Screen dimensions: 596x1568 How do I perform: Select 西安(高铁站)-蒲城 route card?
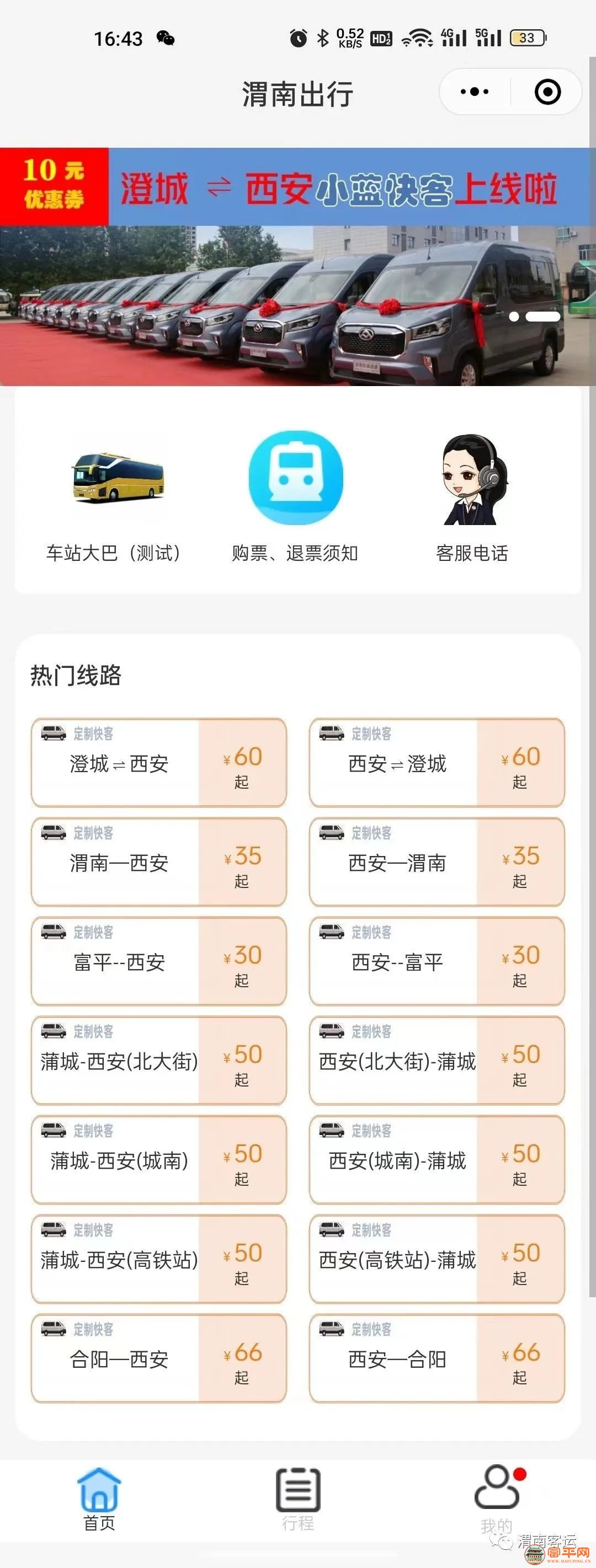[437, 1259]
